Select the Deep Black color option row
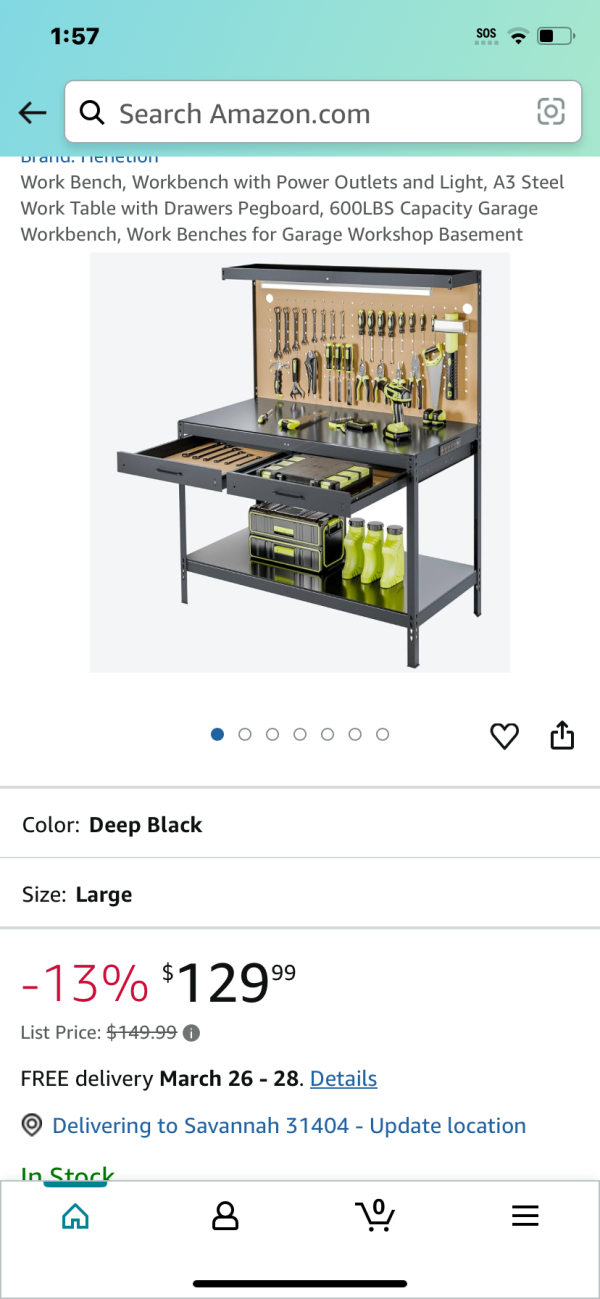The image size is (600, 1299). click(300, 825)
